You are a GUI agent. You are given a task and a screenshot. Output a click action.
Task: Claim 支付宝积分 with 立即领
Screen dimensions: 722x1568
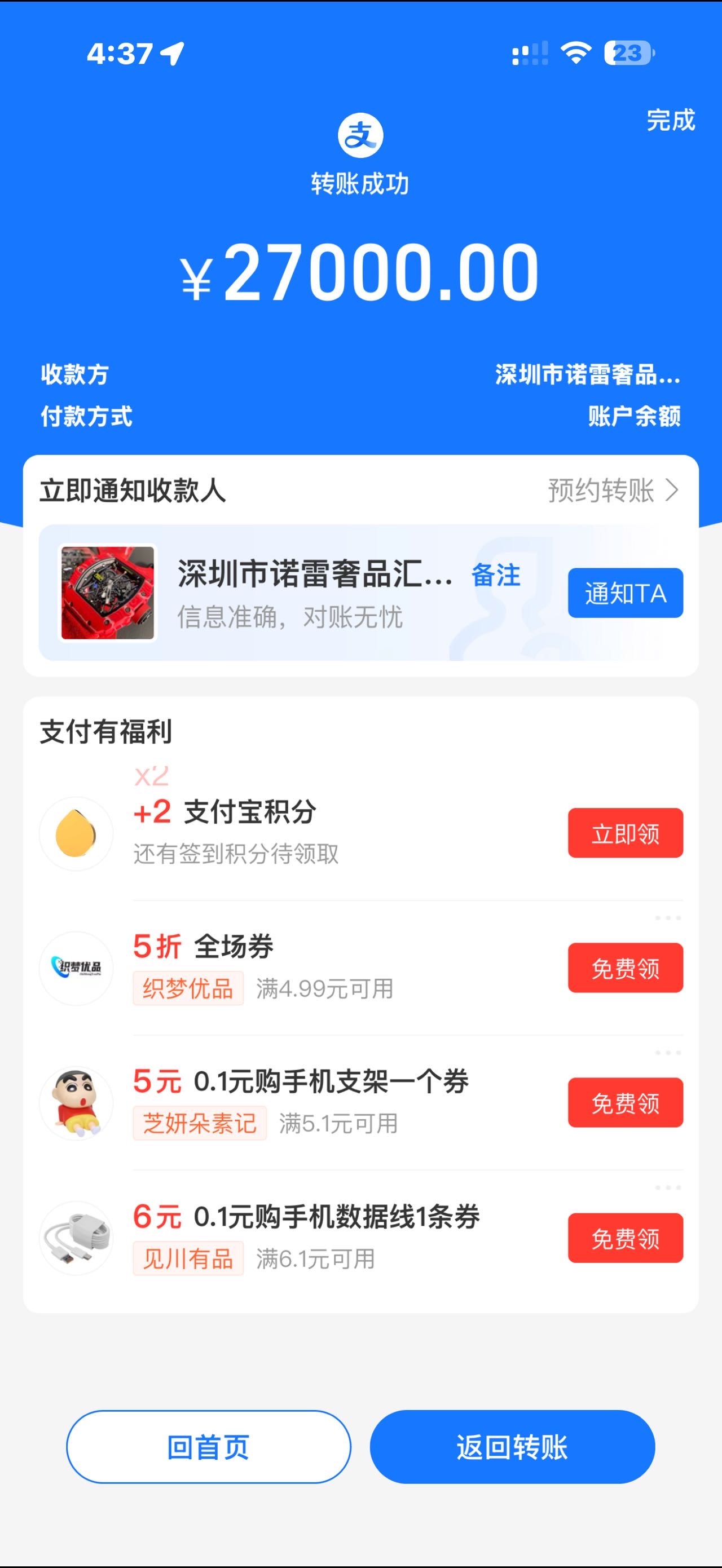click(x=625, y=833)
